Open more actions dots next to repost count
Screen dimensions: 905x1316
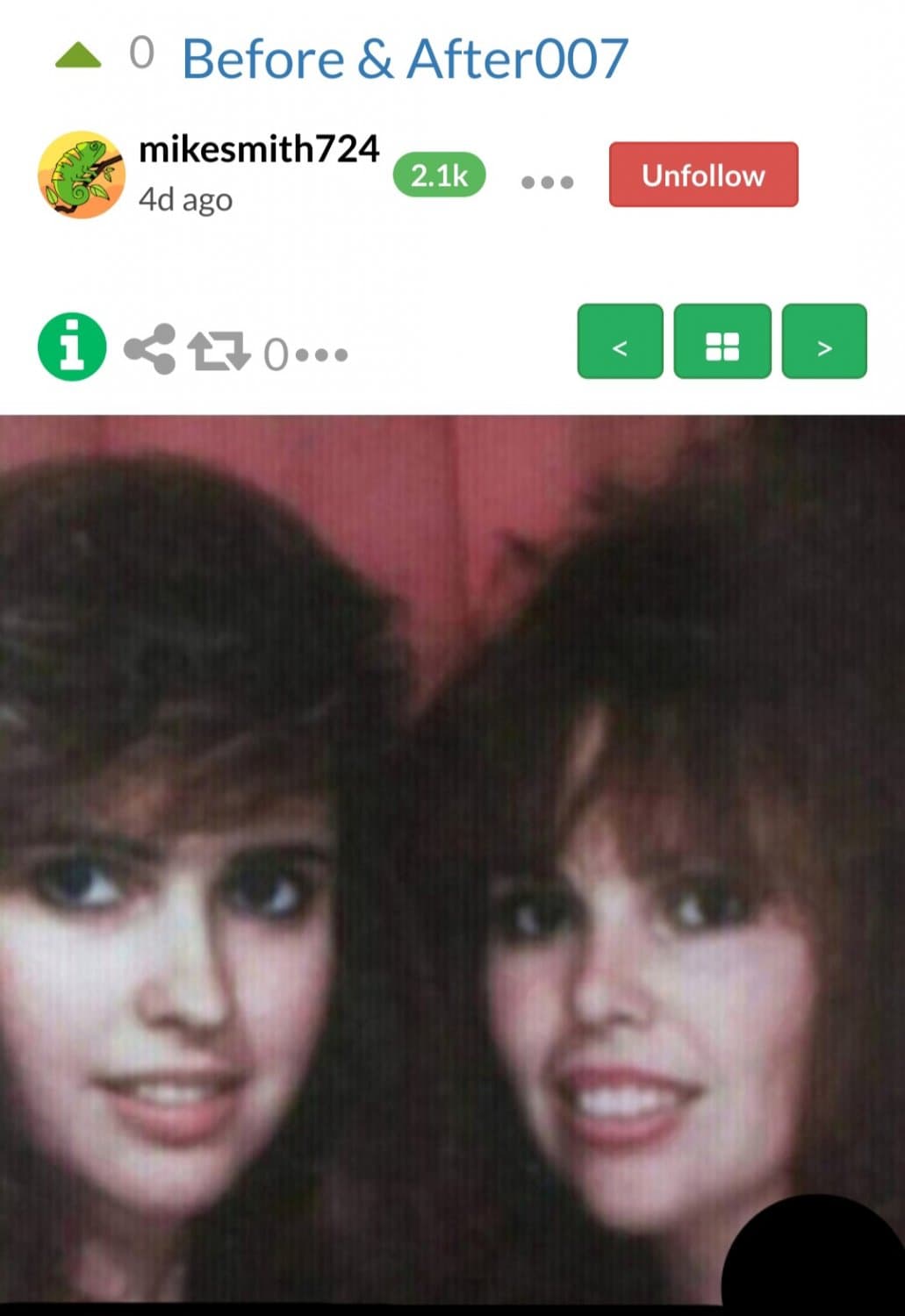(x=321, y=355)
